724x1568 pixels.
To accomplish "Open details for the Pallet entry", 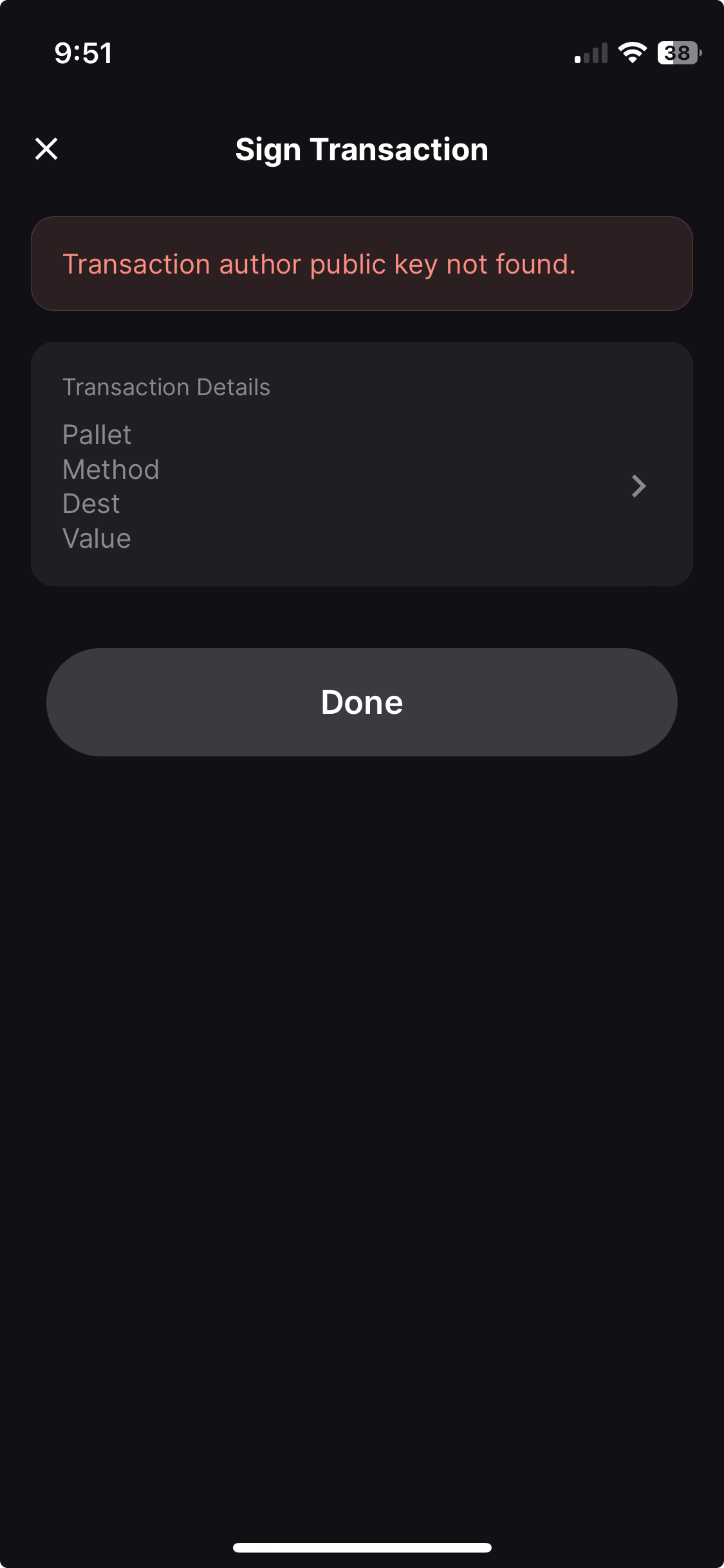I will click(x=97, y=435).
